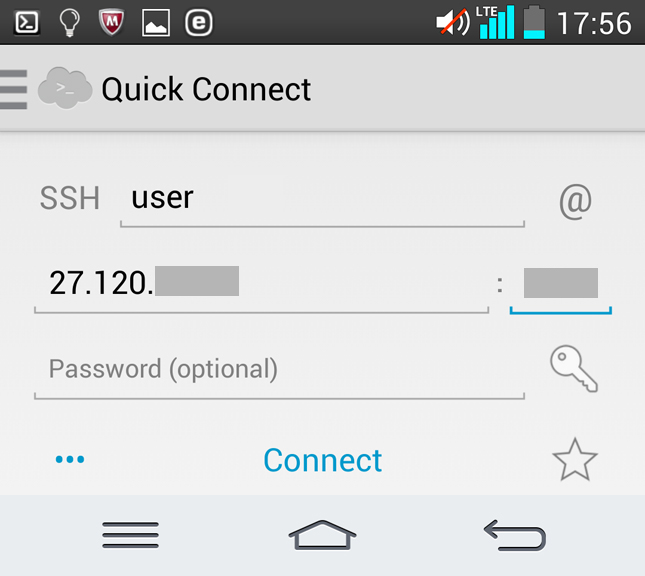Open the navigation drawer menu
Viewport: 645px width, 576px height.
[14, 89]
